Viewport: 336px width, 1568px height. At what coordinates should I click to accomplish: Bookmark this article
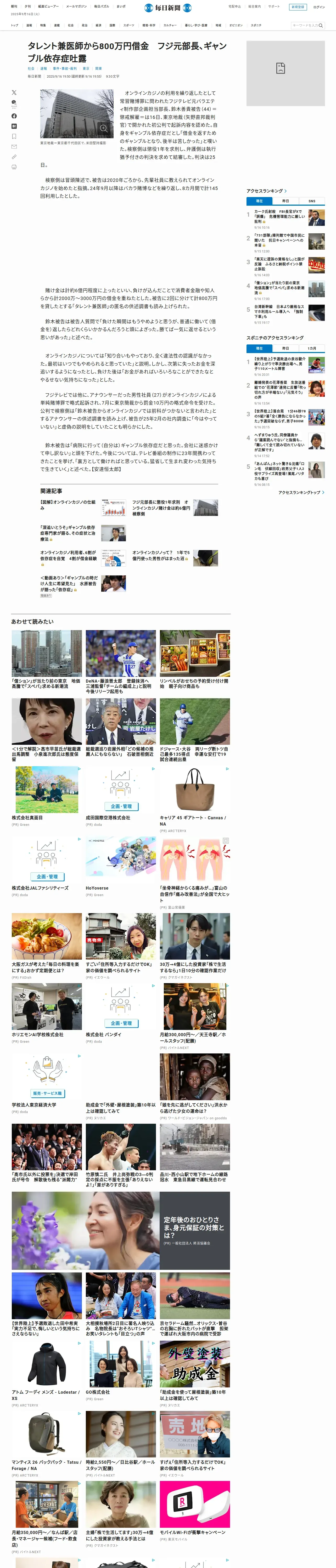pos(14,136)
